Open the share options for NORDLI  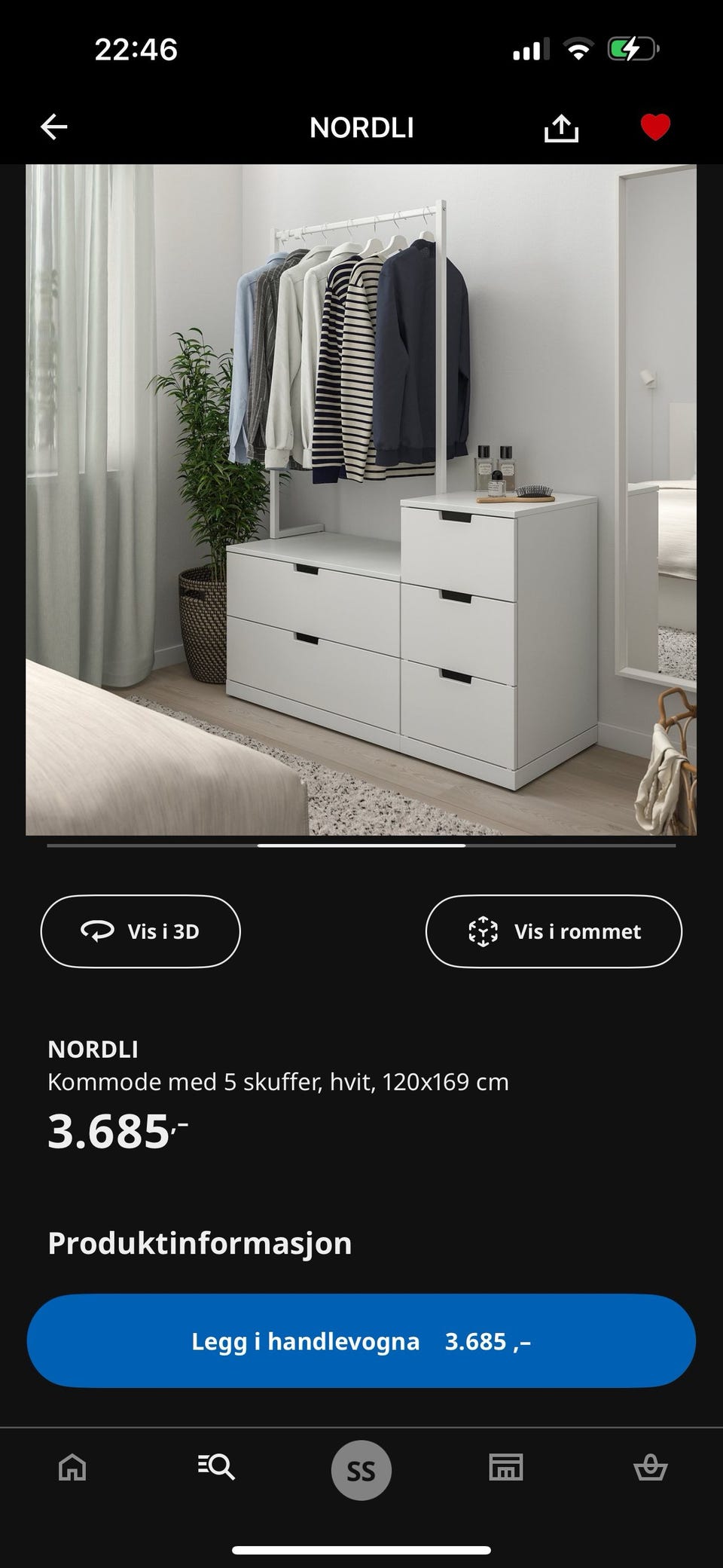[x=561, y=127]
